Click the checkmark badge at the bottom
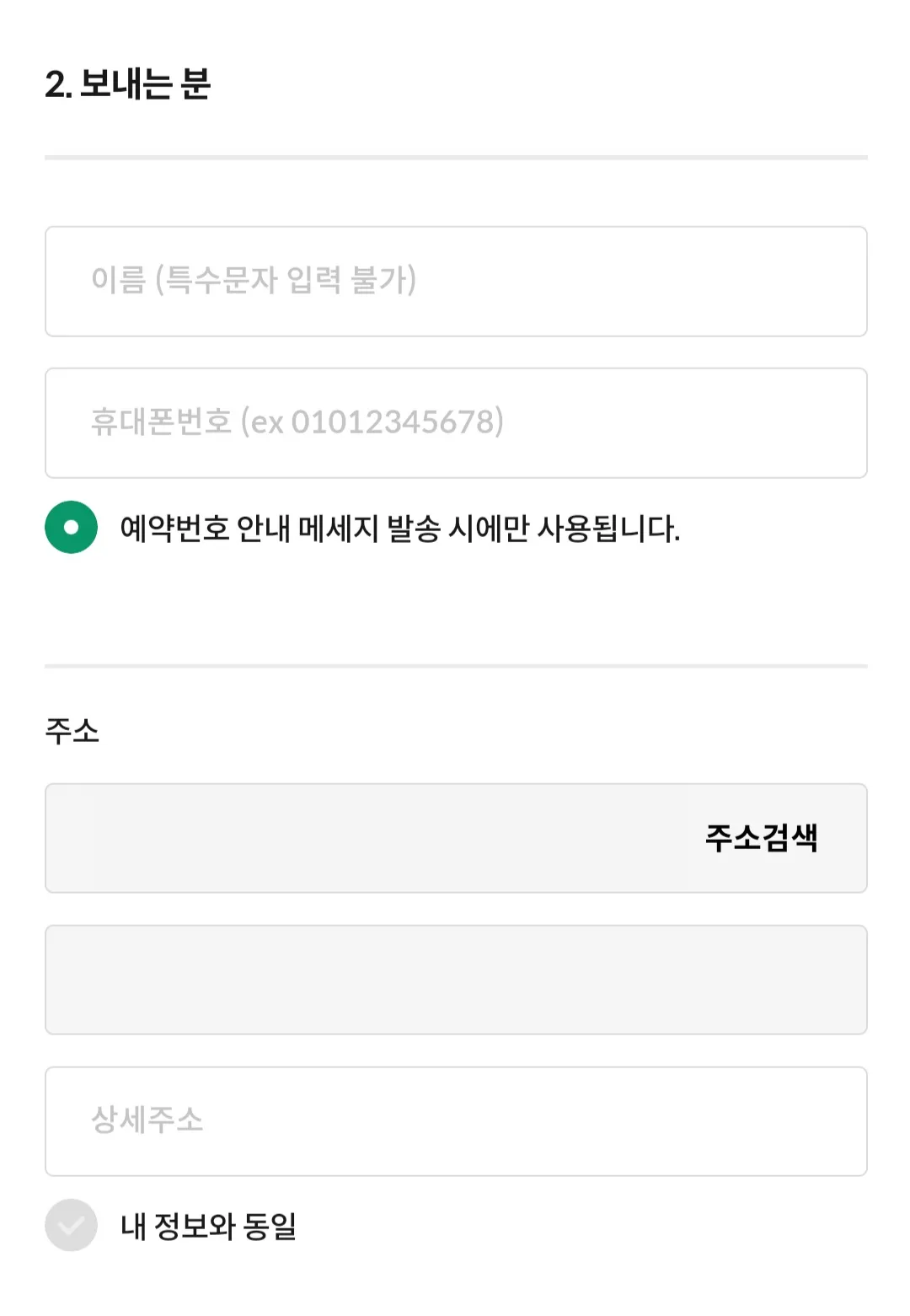This screenshot has width=910, height=1316. point(71,1227)
